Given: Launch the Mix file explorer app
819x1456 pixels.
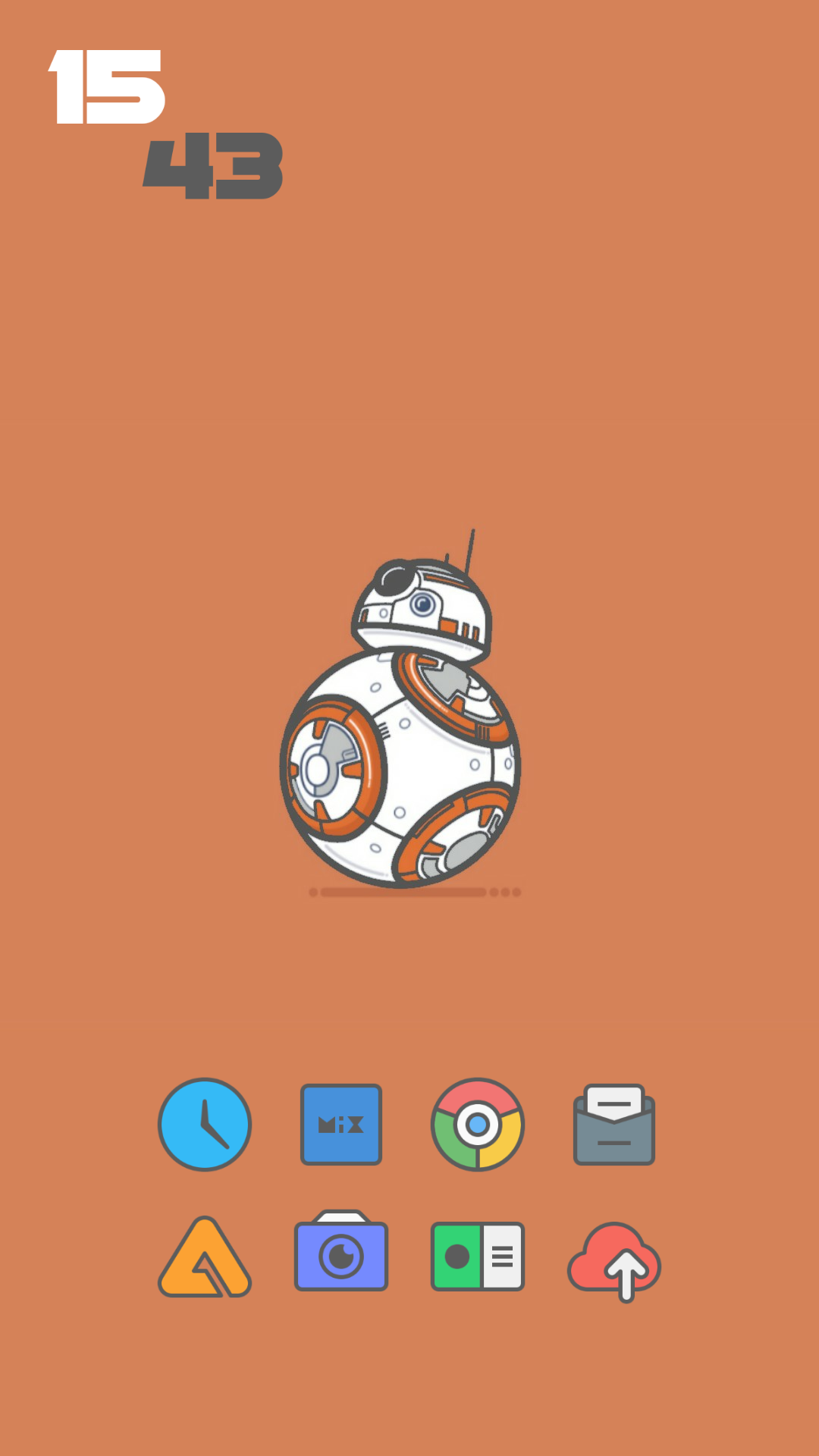Looking at the screenshot, I should tap(341, 1125).
